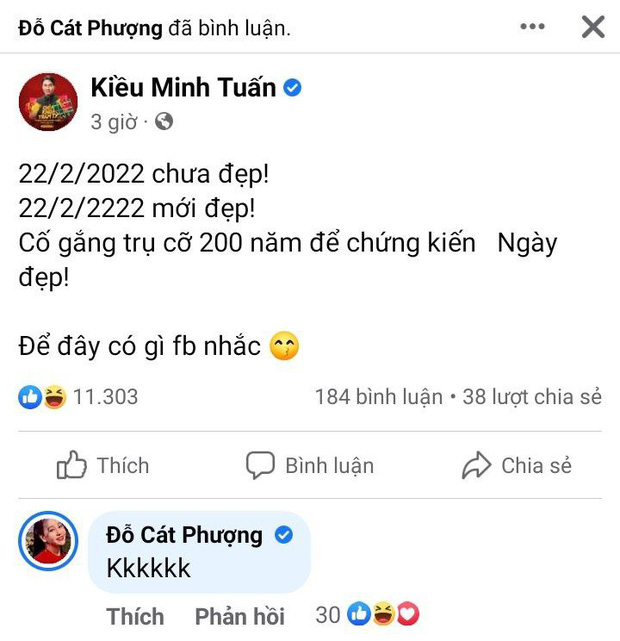Viewport: 620px width, 641px height.
Task: Open Kiều Minh Tuấn's profile picture
Action: click(x=48, y=101)
